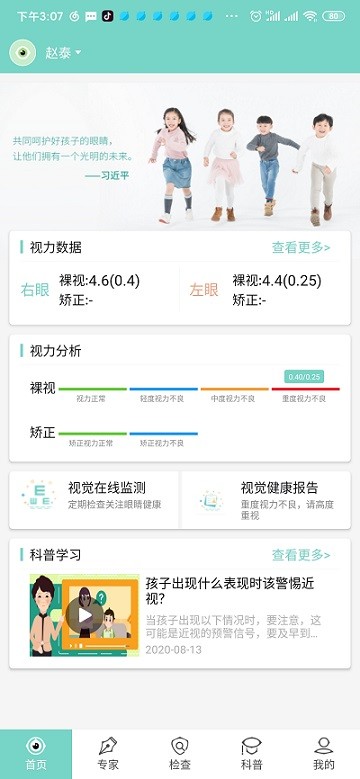Open 视觉健康报告 card
This screenshot has height=779, width=360.
click(x=266, y=500)
